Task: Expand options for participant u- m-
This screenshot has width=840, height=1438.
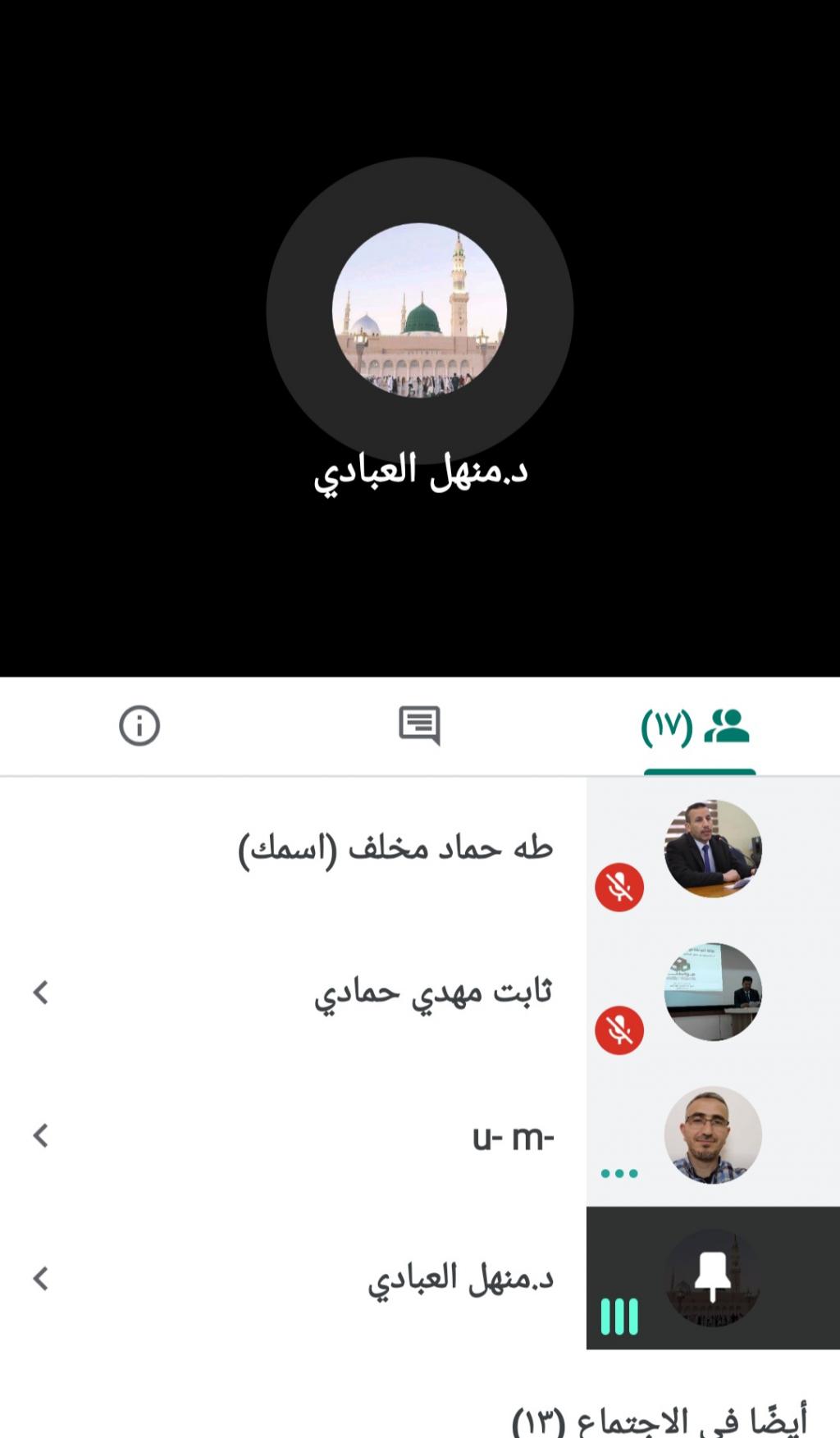Action: tap(41, 1135)
